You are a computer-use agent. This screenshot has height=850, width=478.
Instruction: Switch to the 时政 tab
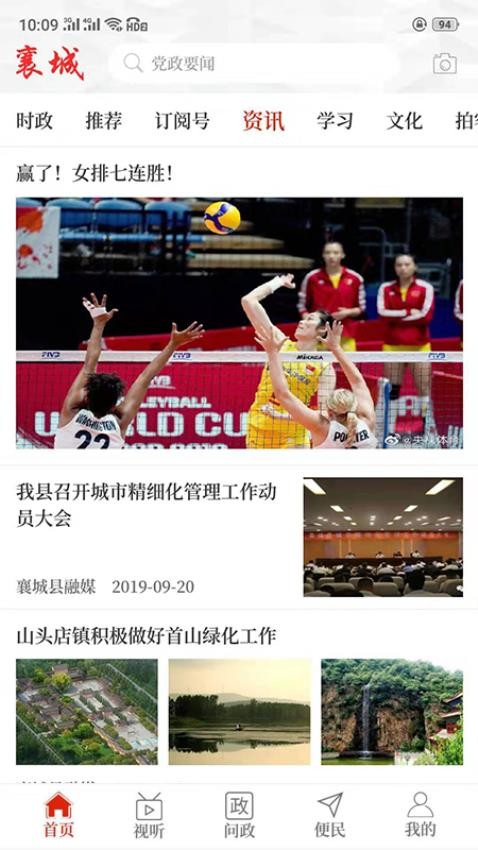point(35,121)
